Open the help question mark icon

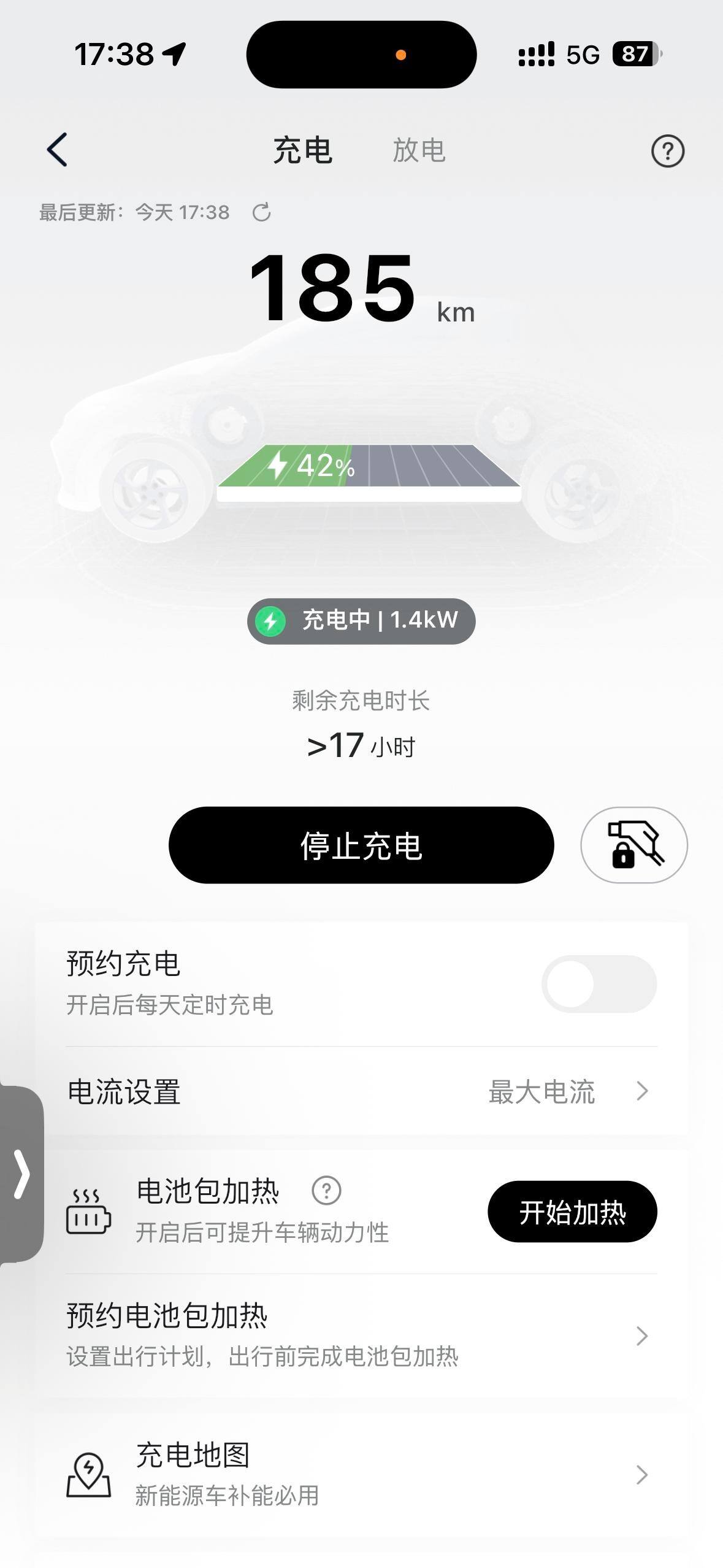pyautogui.click(x=667, y=151)
